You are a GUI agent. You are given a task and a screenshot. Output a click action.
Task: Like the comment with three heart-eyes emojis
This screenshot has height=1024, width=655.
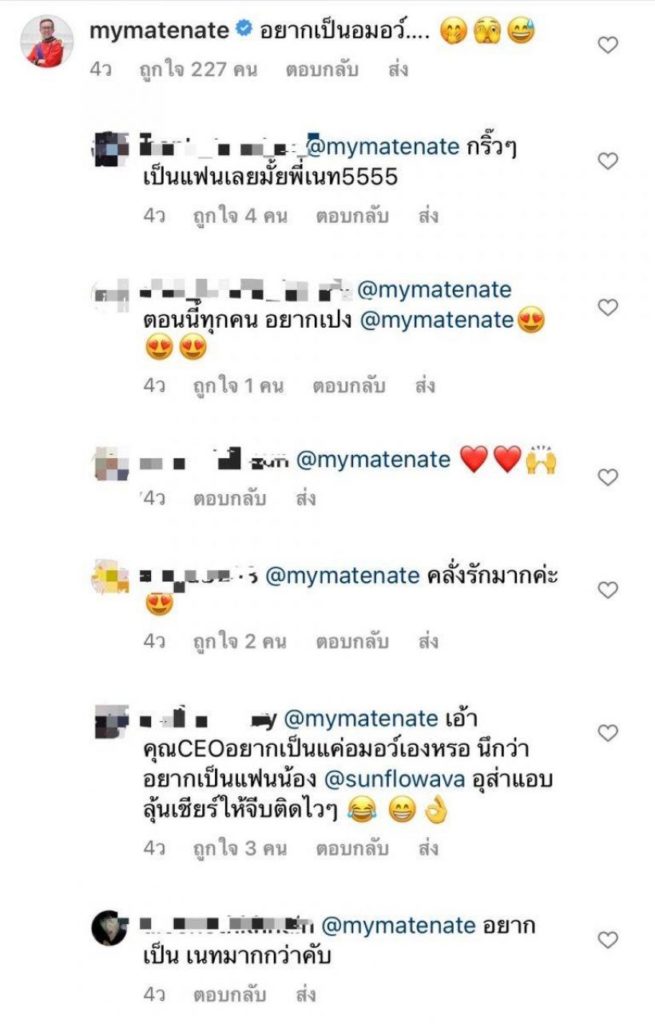click(607, 307)
